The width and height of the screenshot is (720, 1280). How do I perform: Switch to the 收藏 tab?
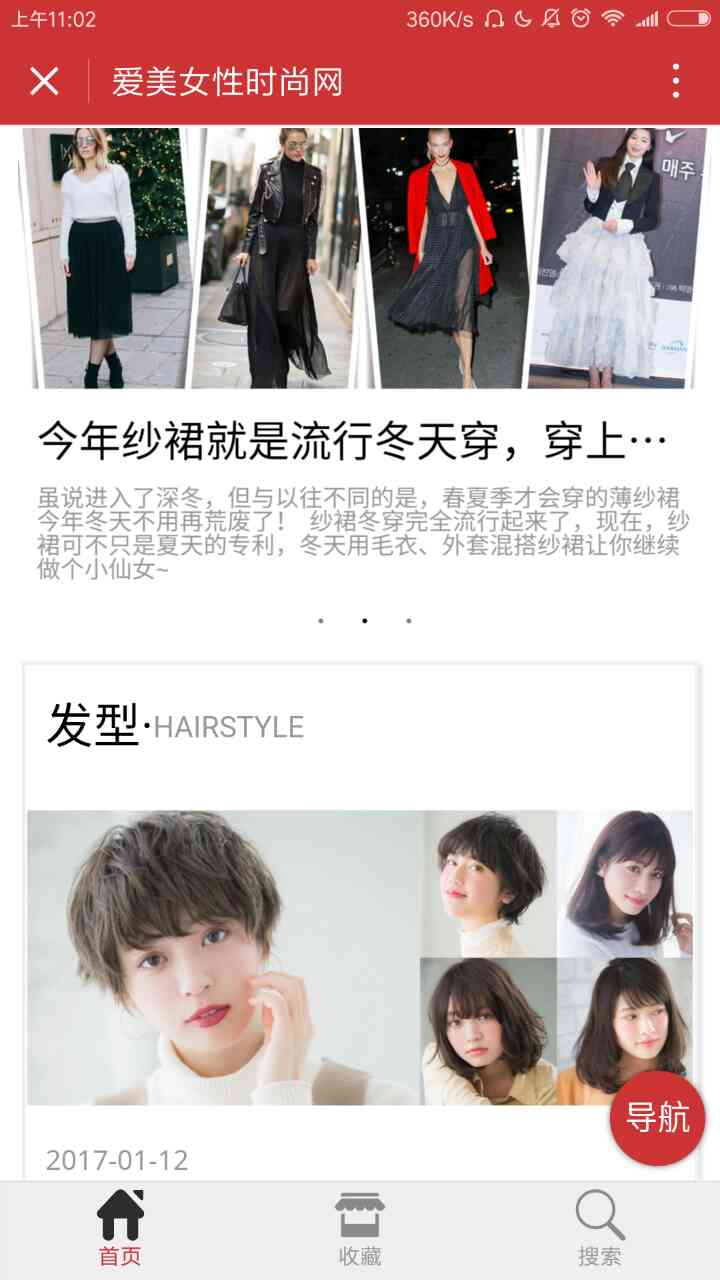[360, 1230]
